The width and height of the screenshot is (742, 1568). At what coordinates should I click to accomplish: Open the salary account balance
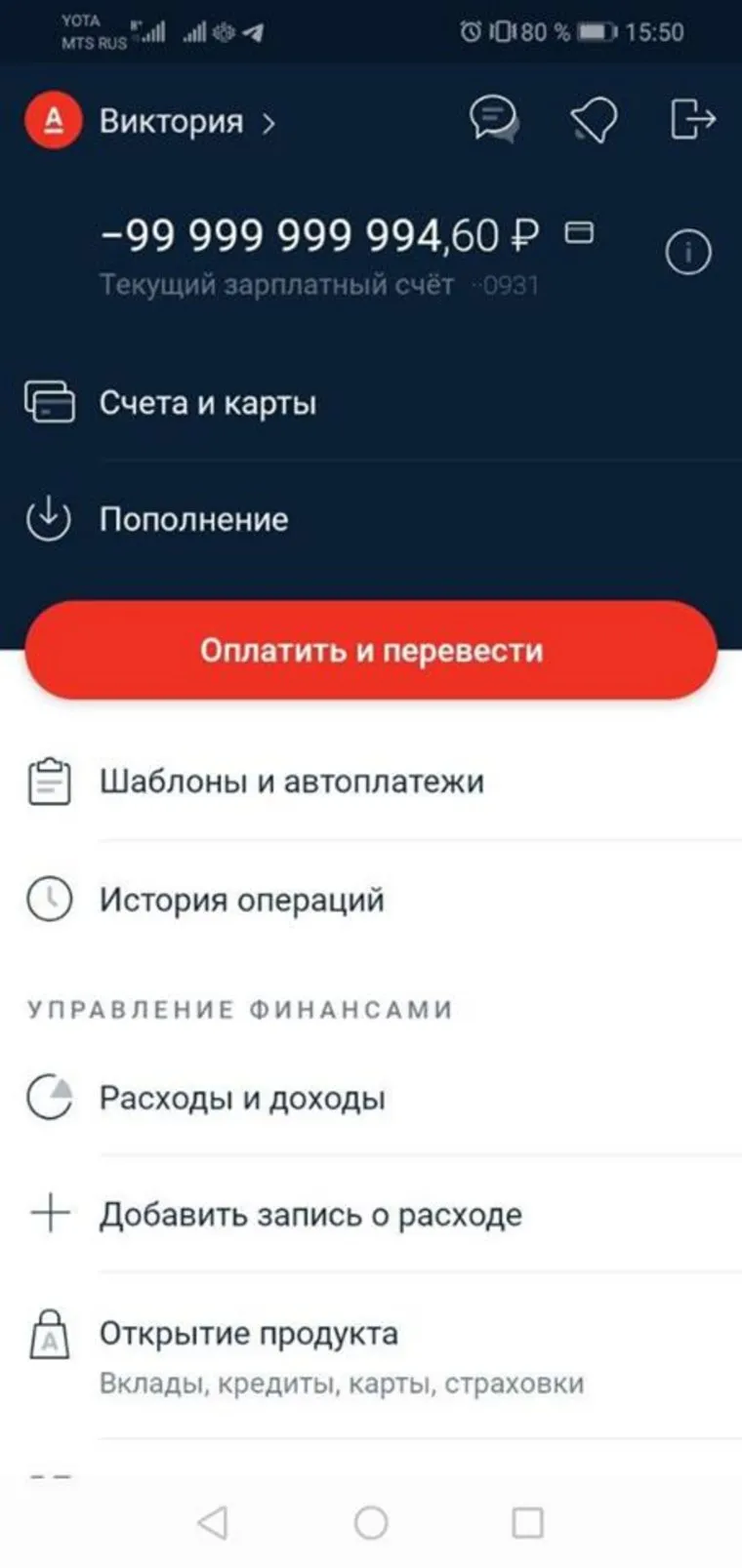coord(319,236)
